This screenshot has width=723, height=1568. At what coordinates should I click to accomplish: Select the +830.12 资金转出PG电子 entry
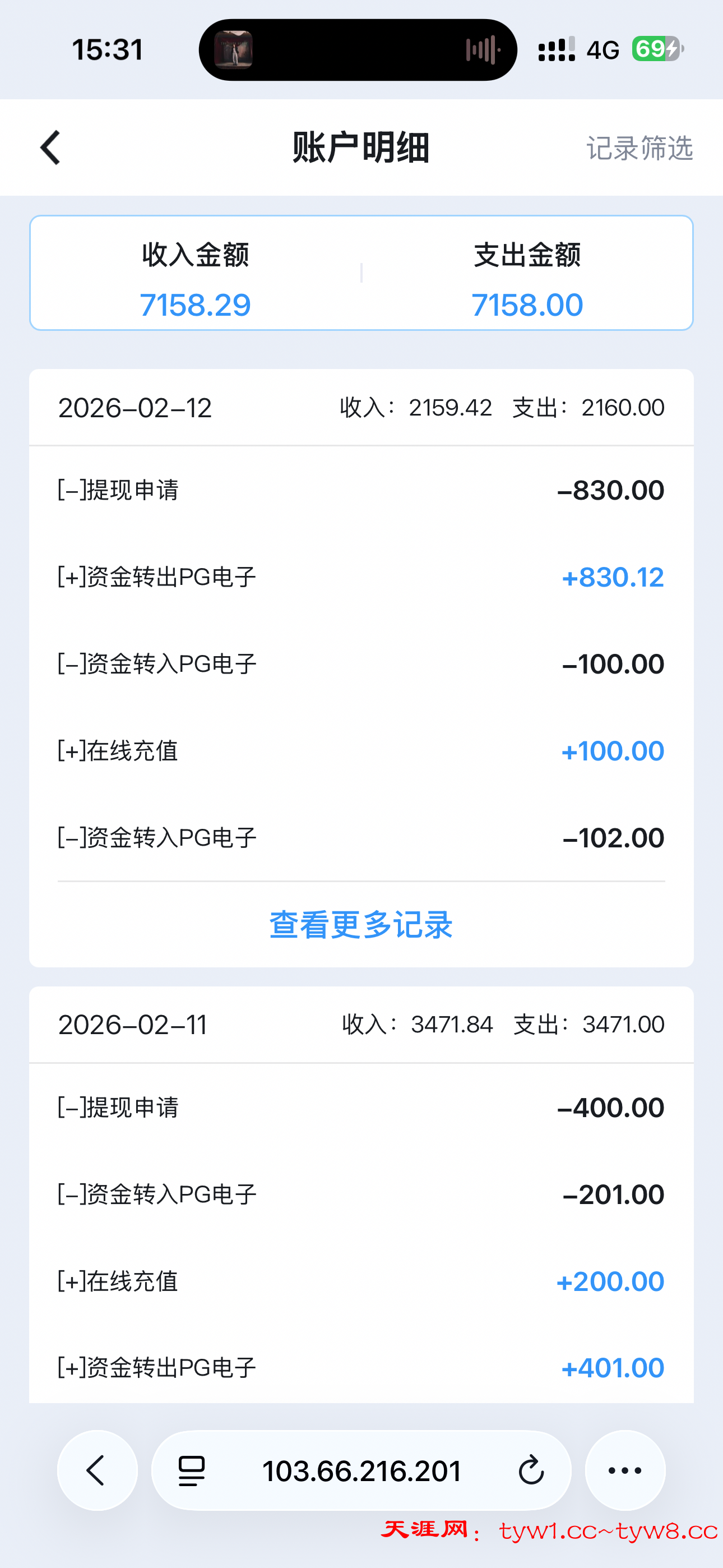pyautogui.click(x=361, y=577)
